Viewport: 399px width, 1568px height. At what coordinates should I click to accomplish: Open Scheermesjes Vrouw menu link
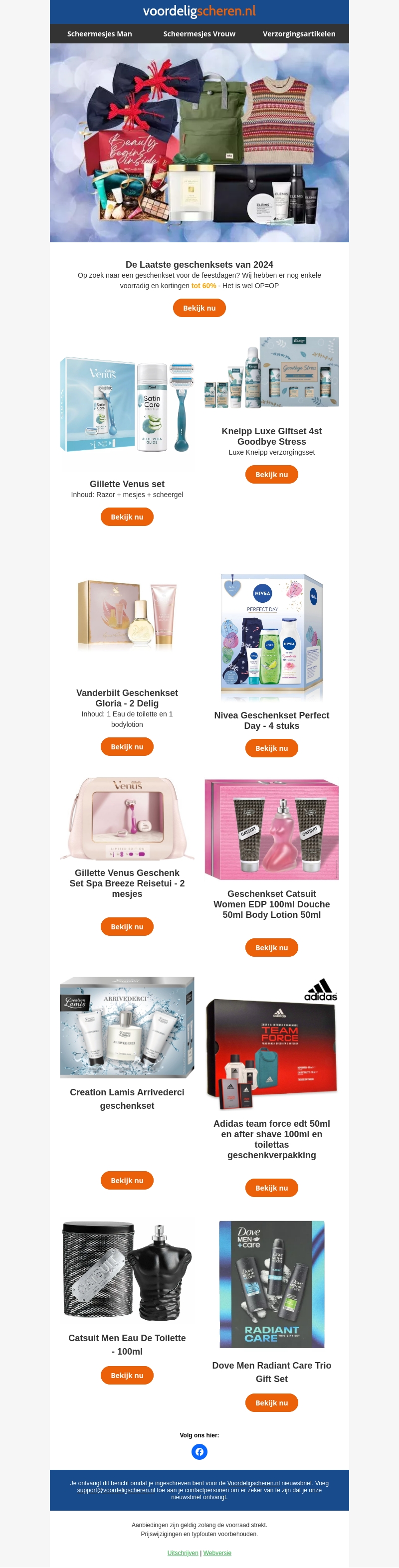(x=199, y=34)
